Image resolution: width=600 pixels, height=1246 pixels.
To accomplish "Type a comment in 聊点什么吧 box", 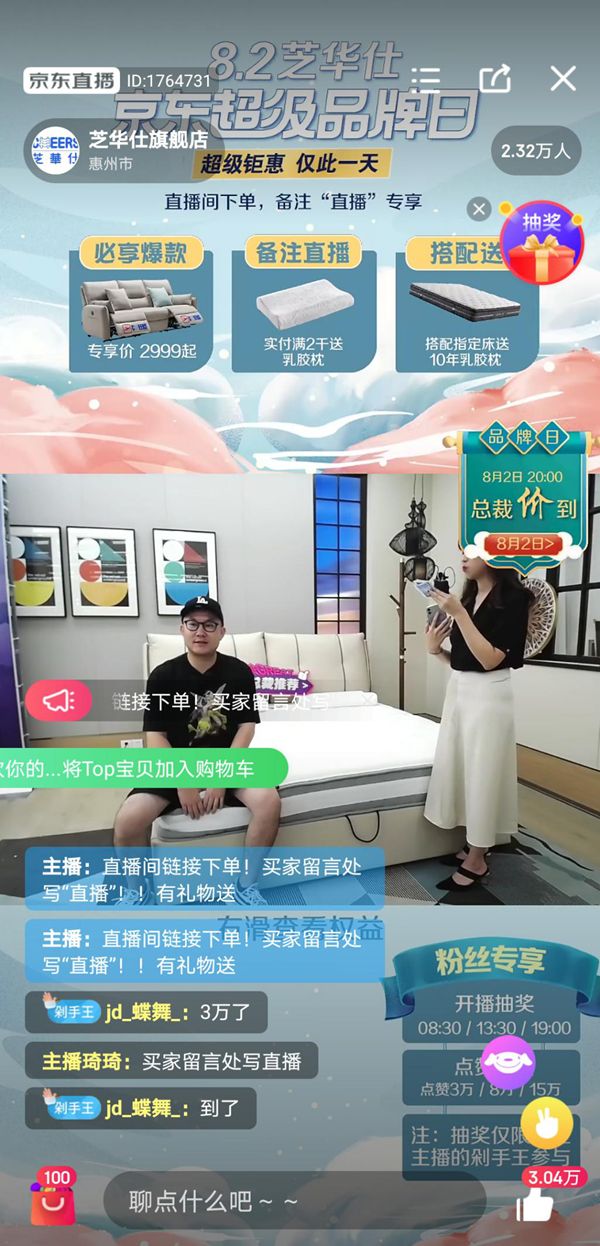I will [290, 1201].
